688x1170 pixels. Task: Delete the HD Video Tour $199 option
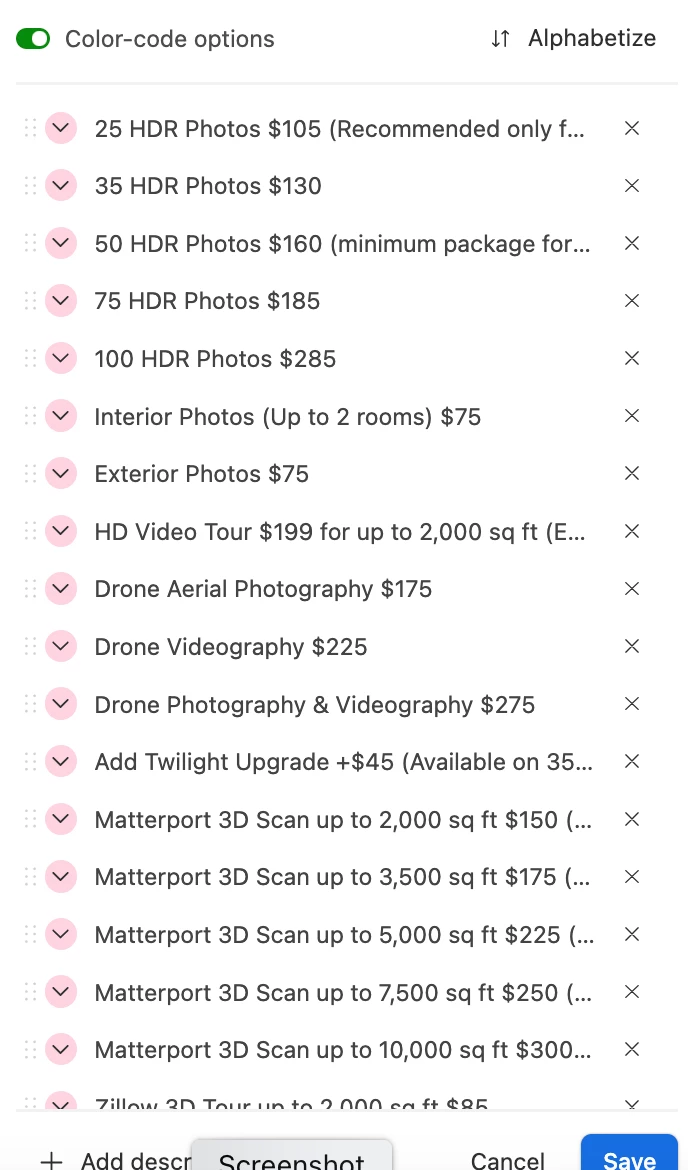[632, 532]
